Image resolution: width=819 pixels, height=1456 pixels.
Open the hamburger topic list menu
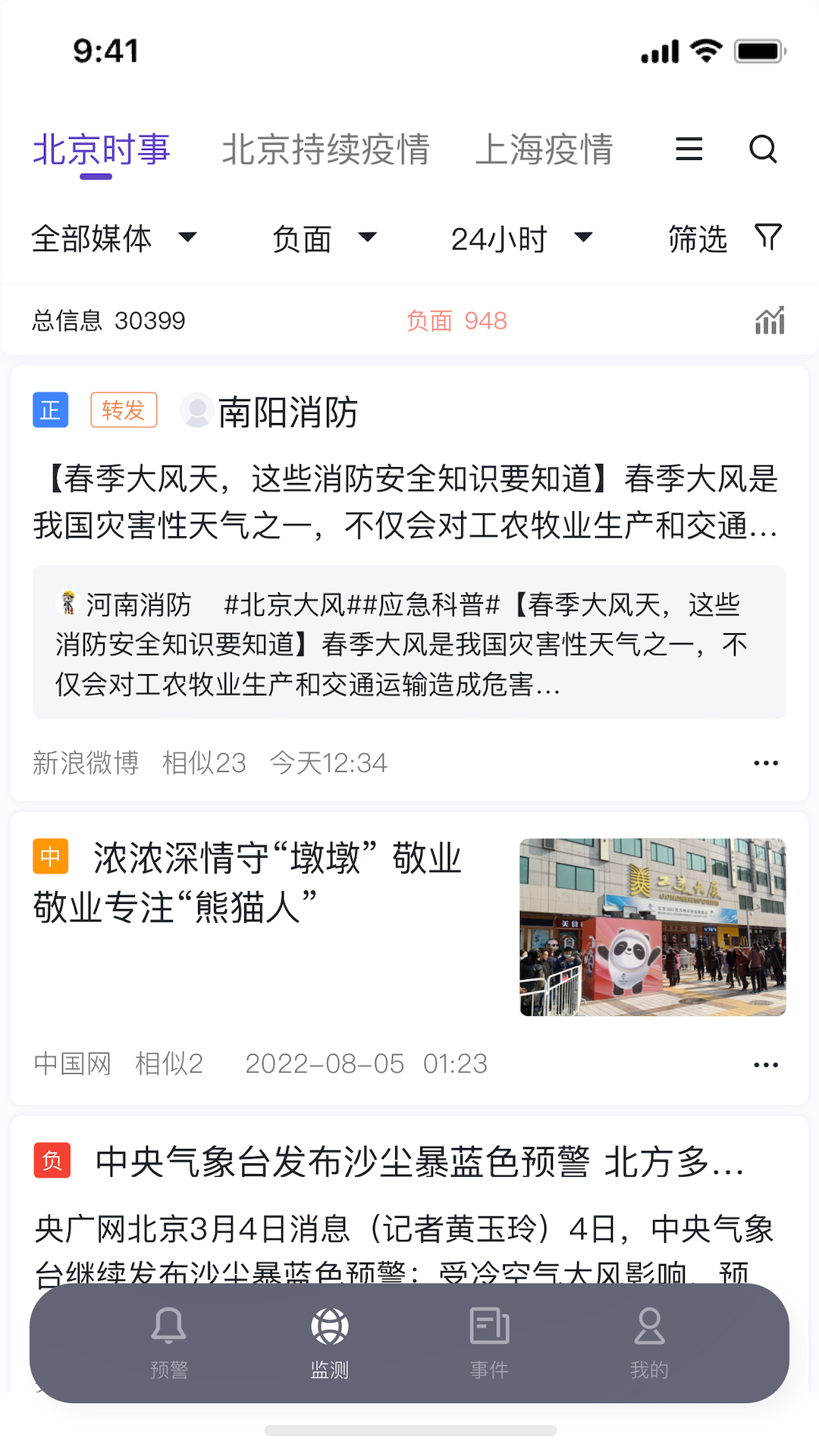[x=689, y=149]
